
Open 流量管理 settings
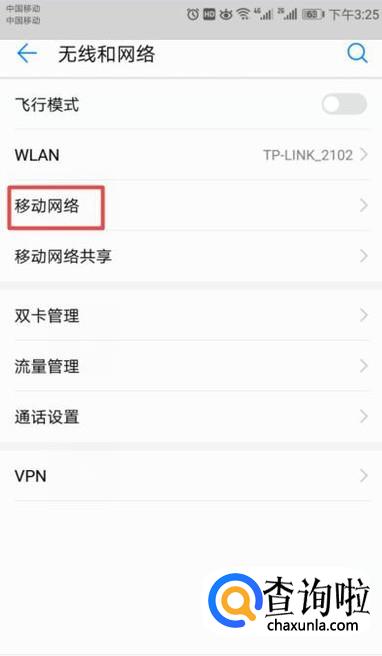tap(191, 366)
